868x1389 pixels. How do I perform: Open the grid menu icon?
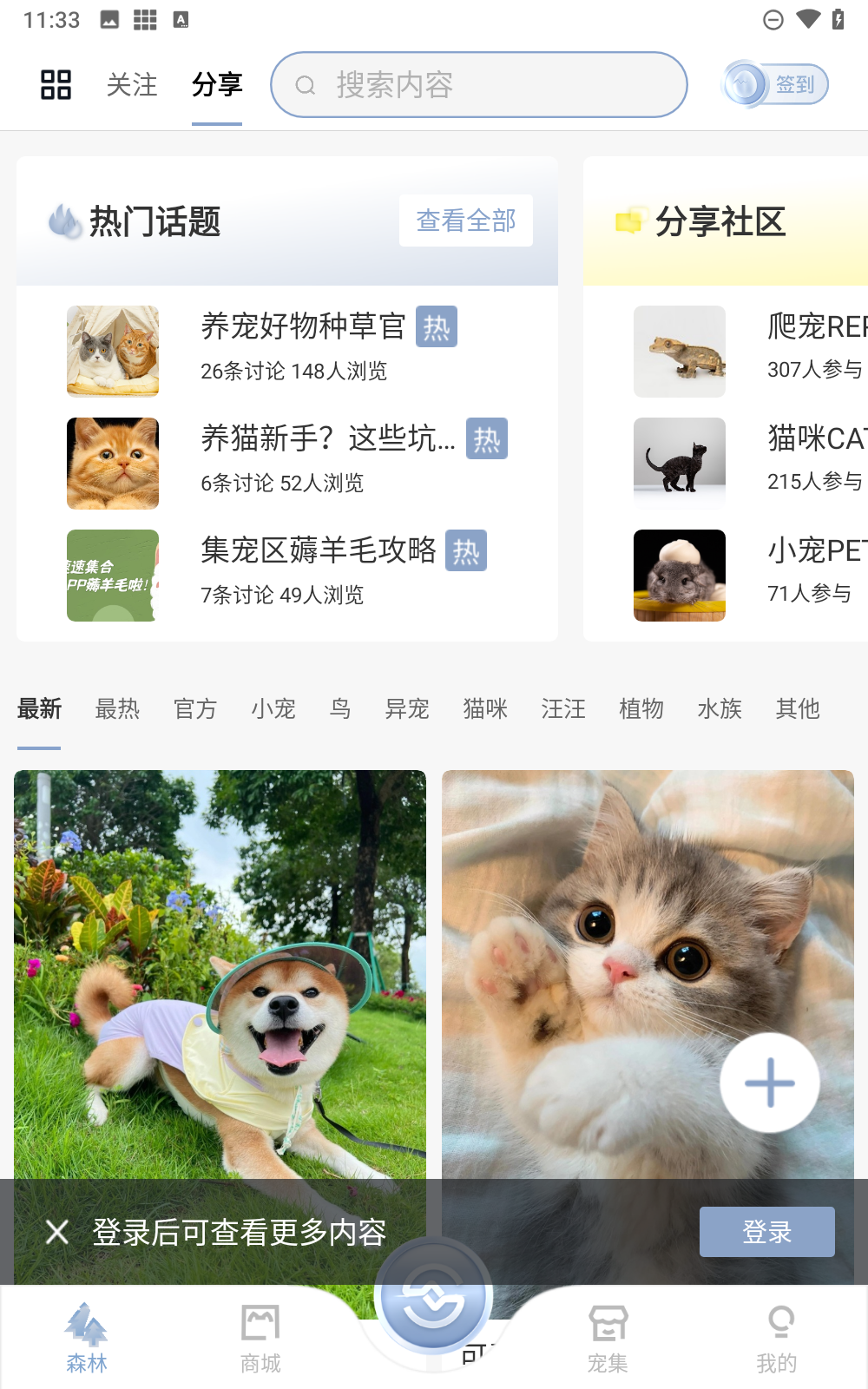pos(56,84)
